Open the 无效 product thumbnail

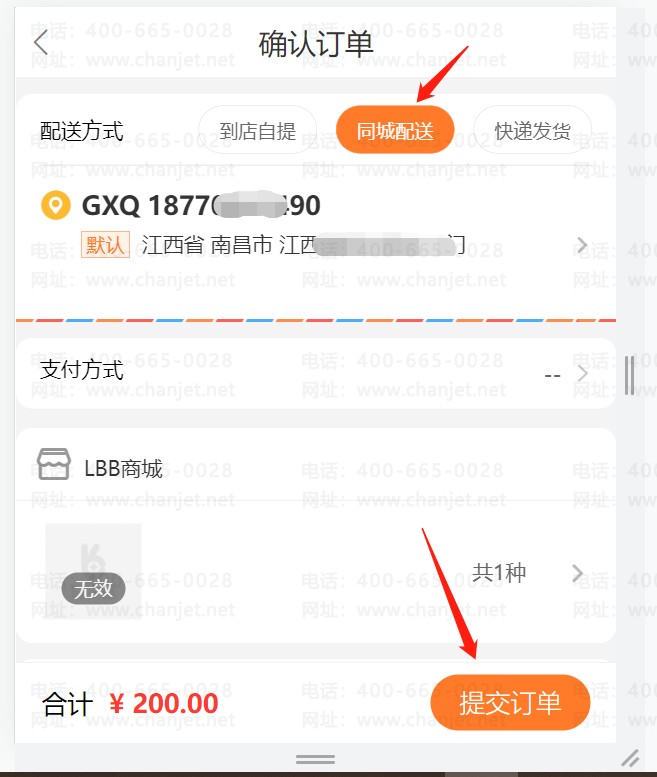click(x=93, y=571)
